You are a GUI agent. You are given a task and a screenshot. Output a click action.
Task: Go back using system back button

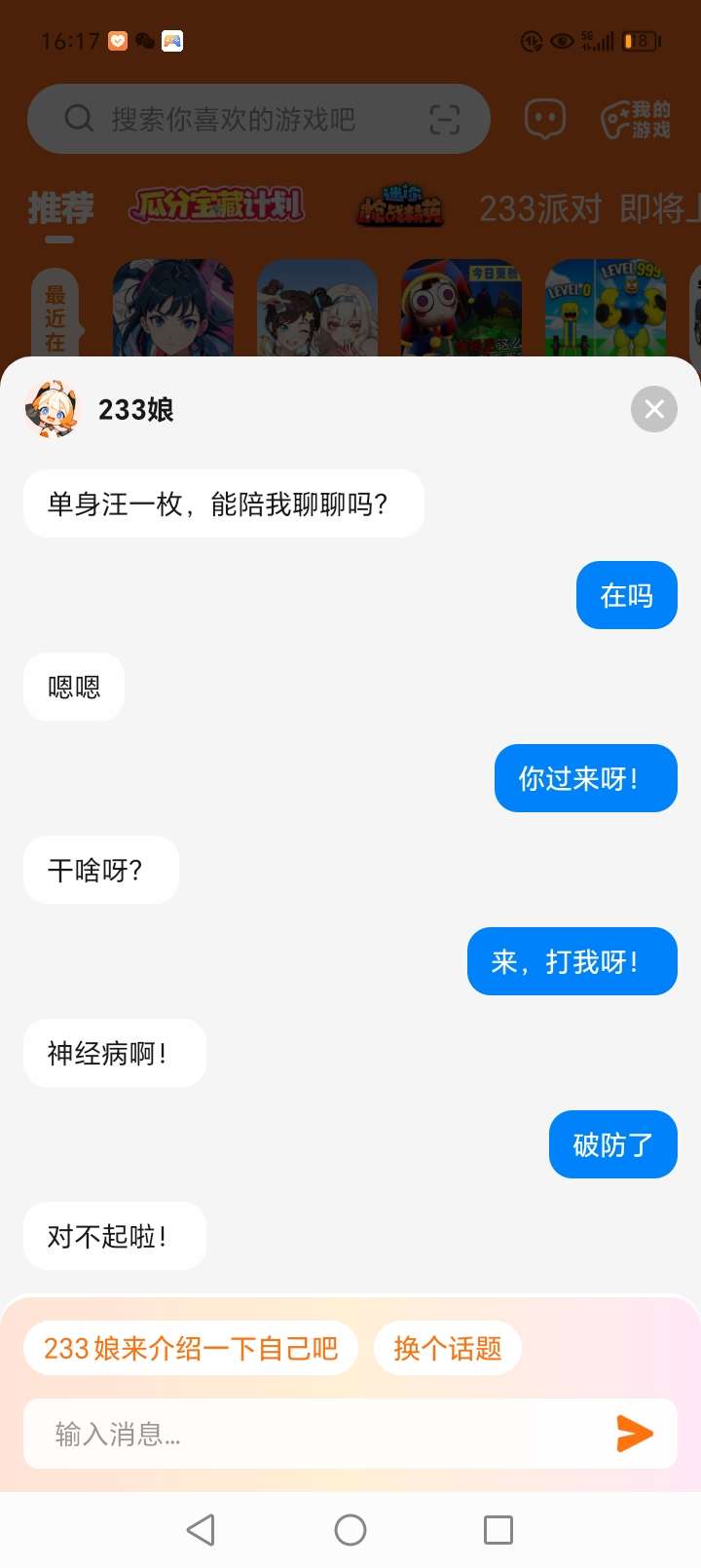tap(201, 1529)
